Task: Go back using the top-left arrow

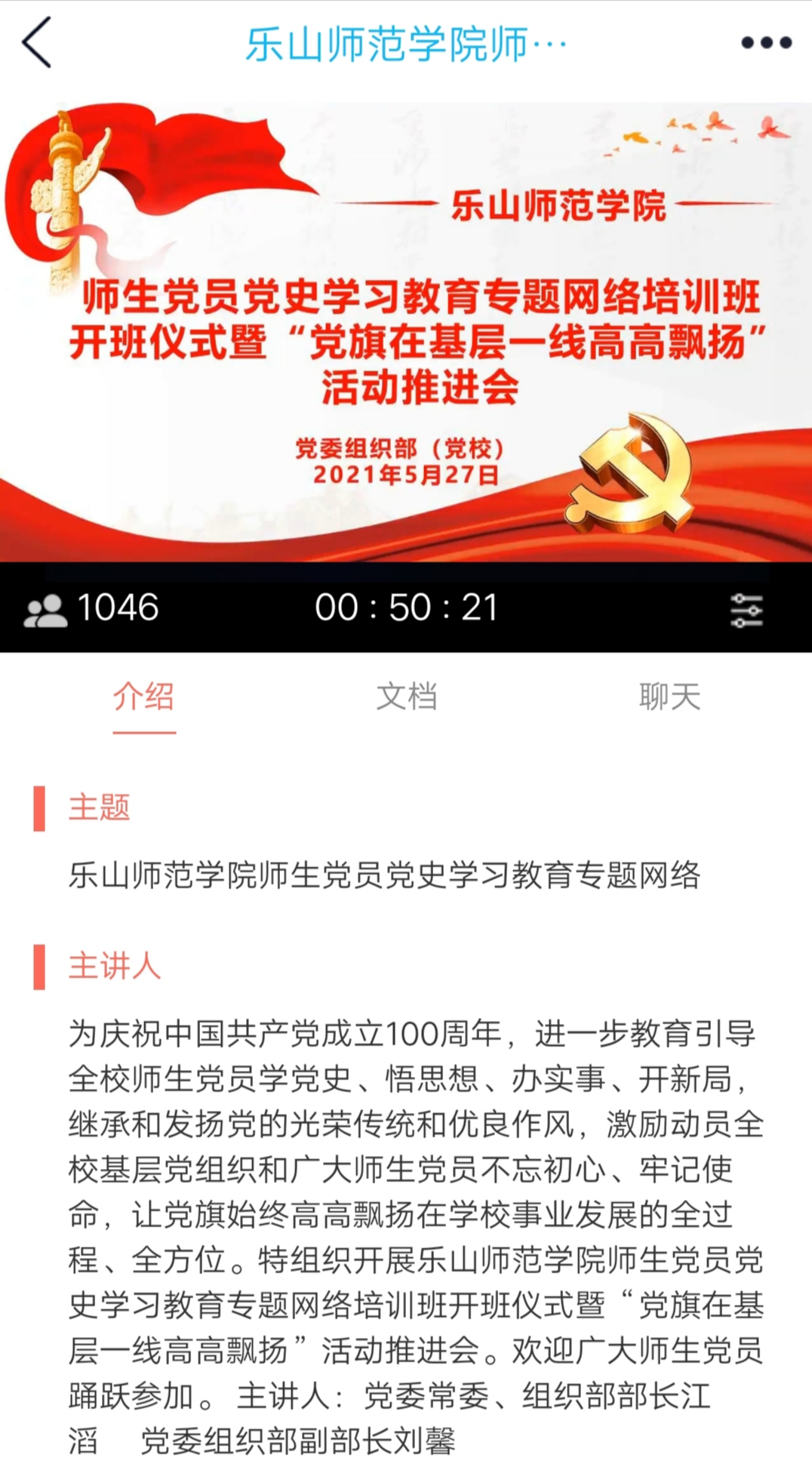Action: [x=36, y=43]
